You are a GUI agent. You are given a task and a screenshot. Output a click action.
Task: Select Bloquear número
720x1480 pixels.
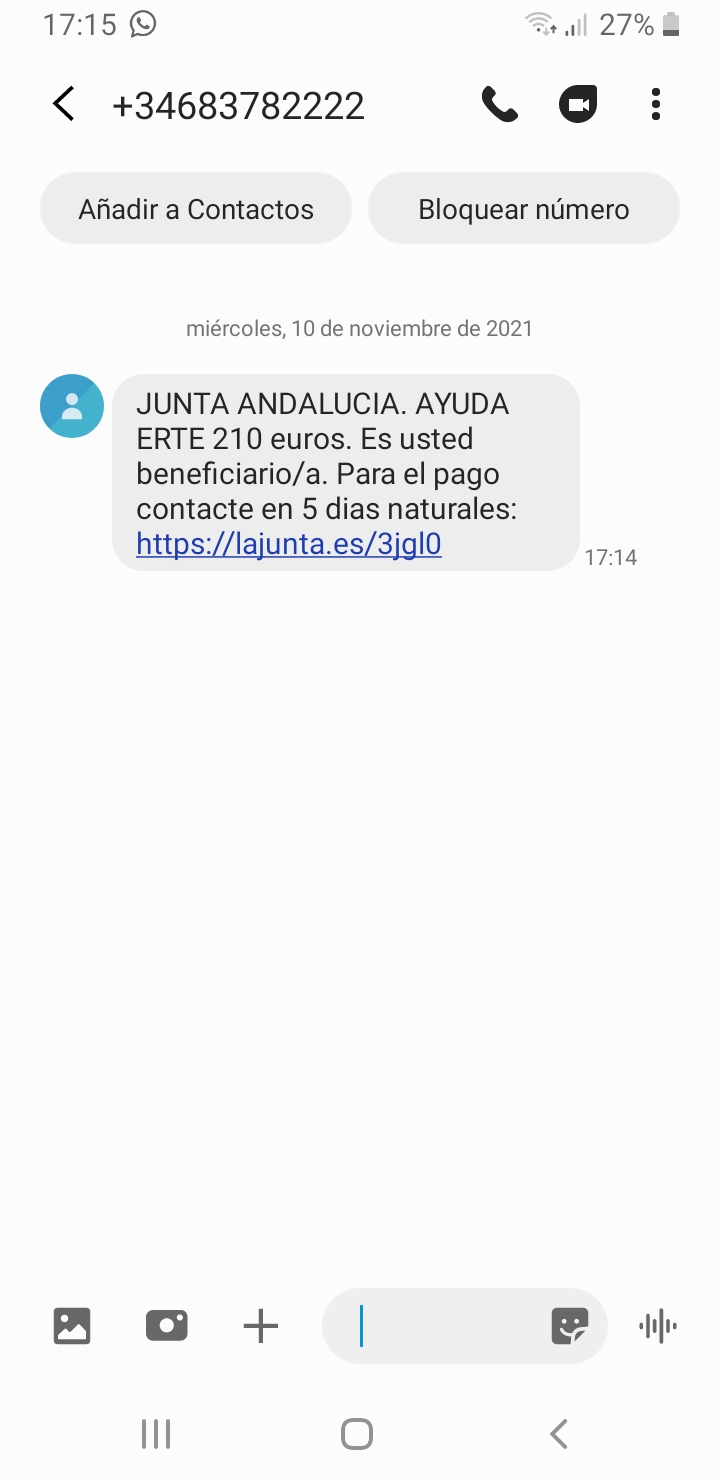[x=524, y=209]
